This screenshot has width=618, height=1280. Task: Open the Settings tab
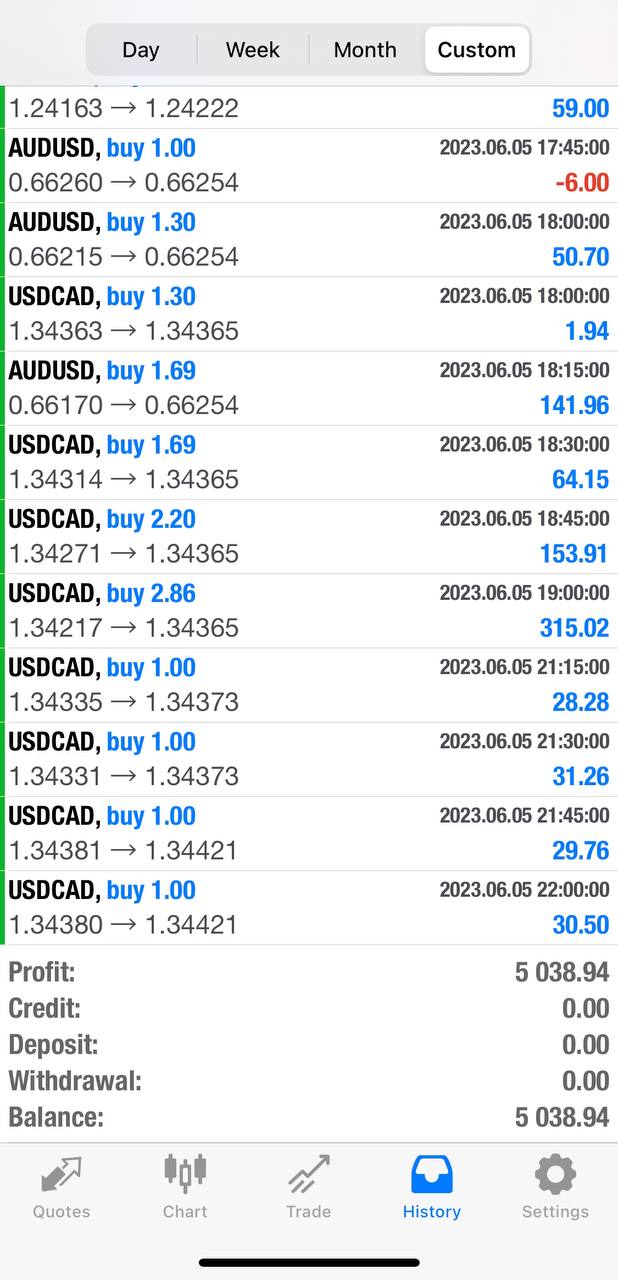(x=555, y=1188)
